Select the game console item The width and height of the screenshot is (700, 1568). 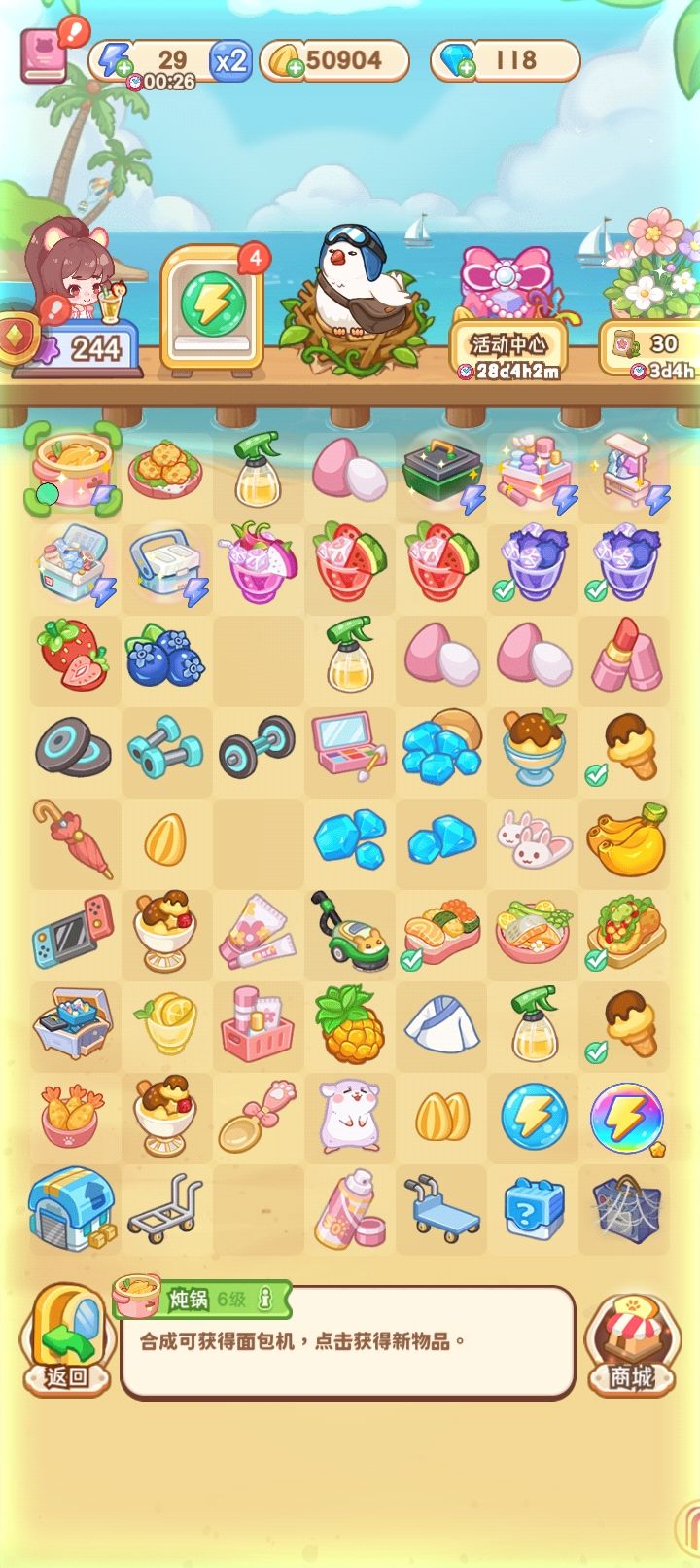[x=73, y=931]
